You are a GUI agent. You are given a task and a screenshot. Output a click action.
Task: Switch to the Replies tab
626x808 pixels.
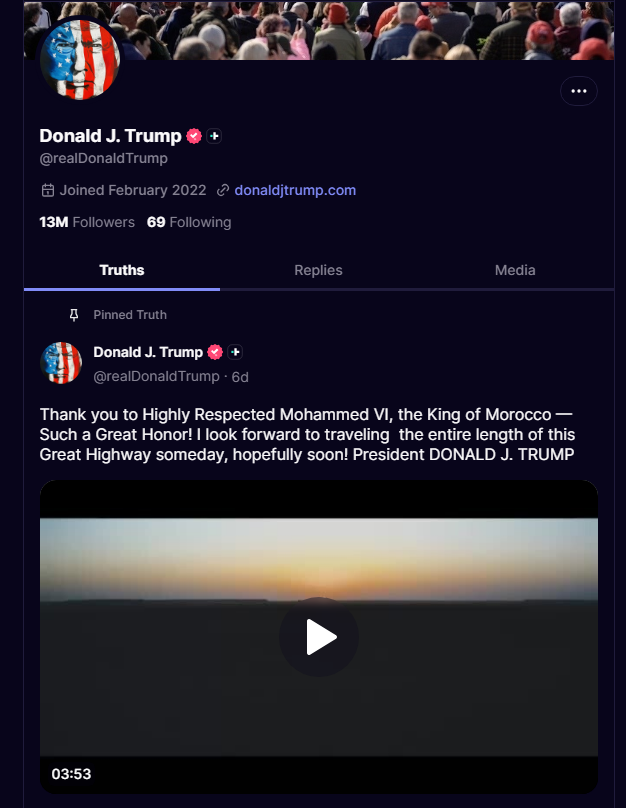pos(318,270)
